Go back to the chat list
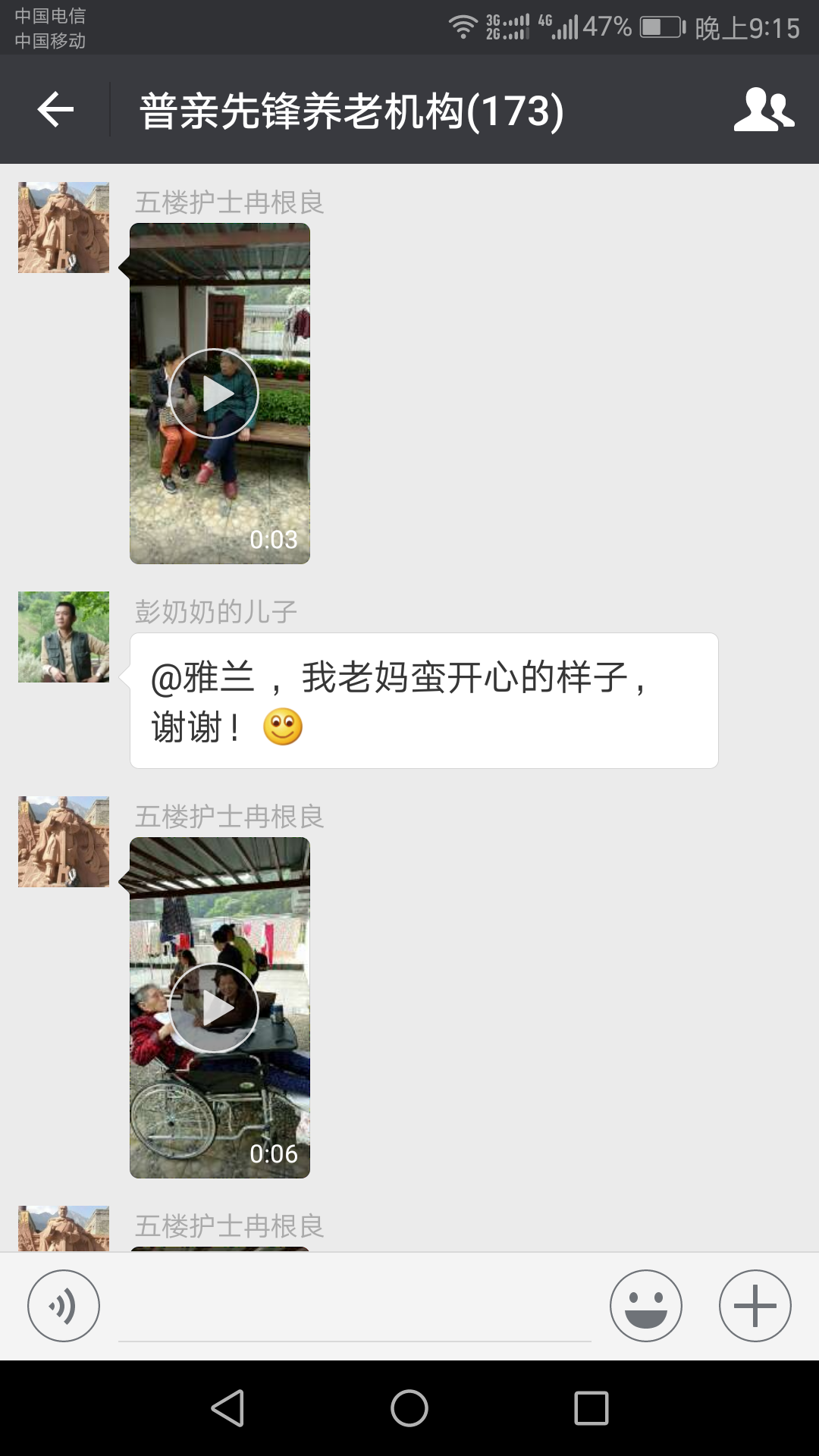The height and width of the screenshot is (1456, 819). pos(55,110)
